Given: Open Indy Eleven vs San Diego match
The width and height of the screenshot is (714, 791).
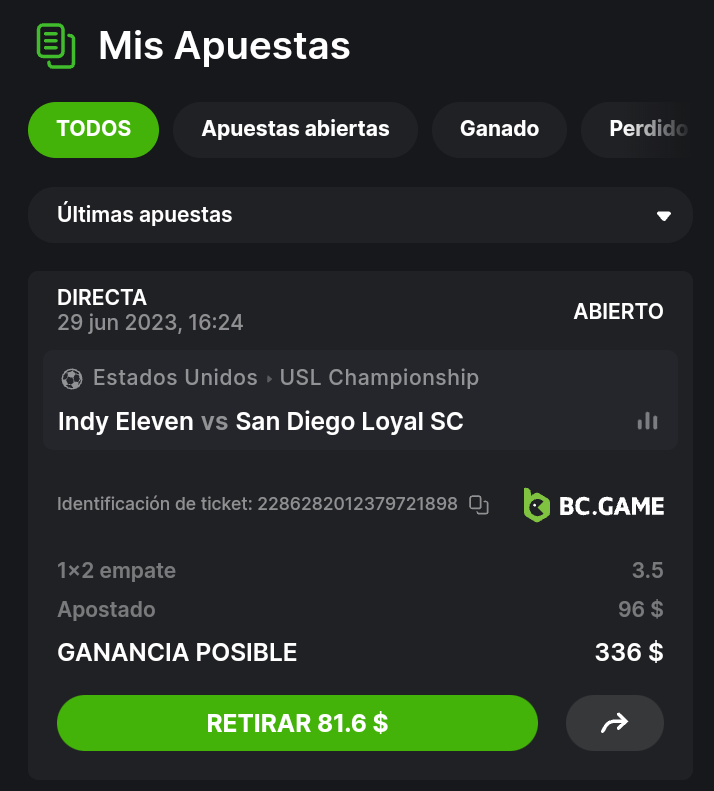Looking at the screenshot, I should pos(261,422).
